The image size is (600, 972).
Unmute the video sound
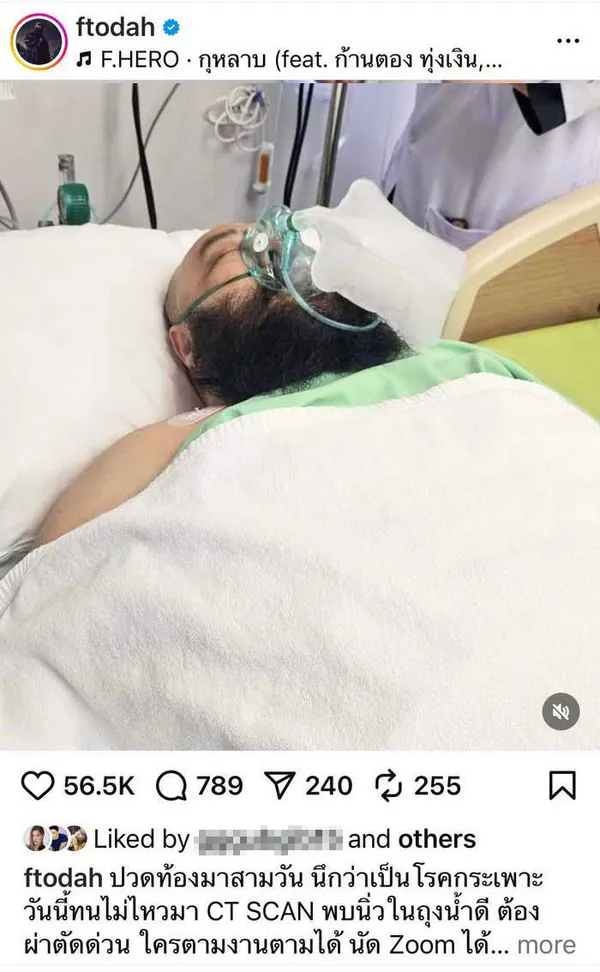560,712
